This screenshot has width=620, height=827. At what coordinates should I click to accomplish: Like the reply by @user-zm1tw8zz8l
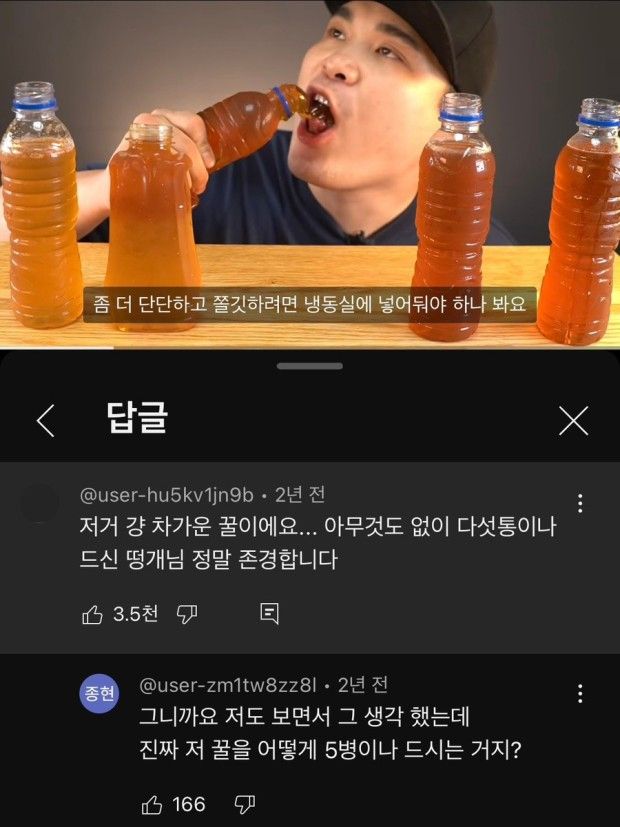click(153, 804)
